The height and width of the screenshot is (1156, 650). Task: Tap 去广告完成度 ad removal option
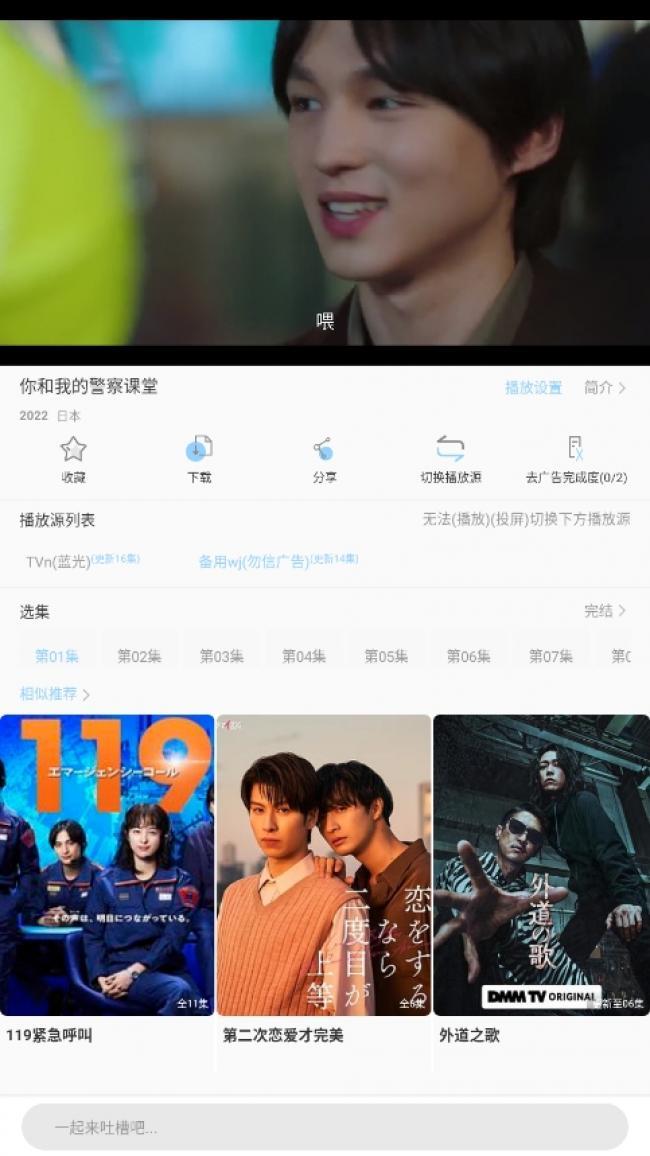[x=576, y=460]
